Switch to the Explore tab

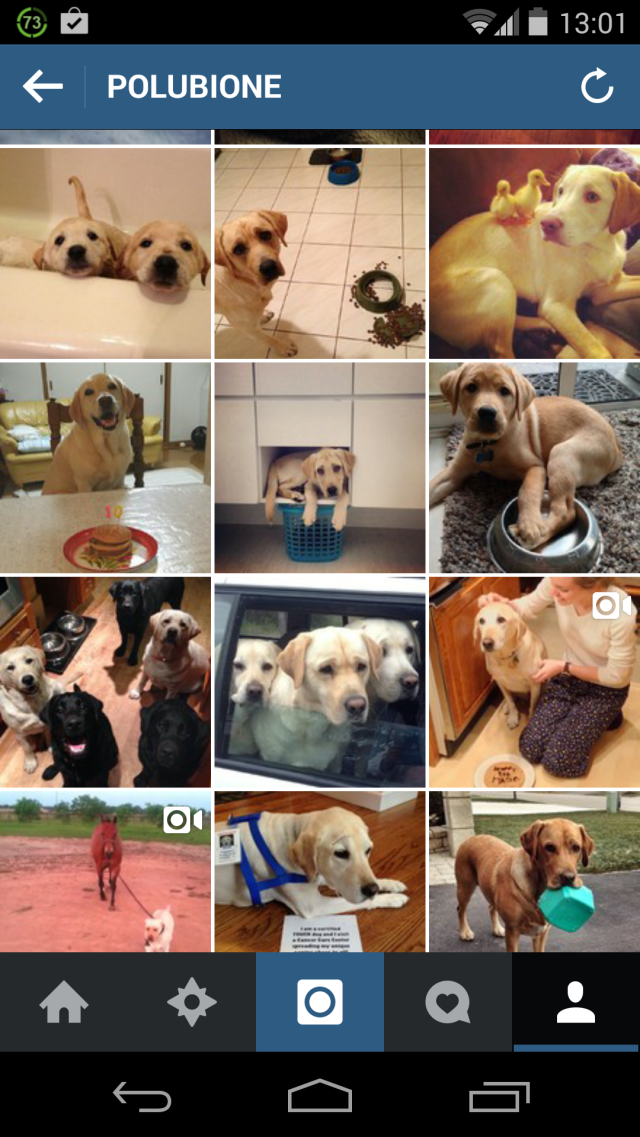pyautogui.click(x=192, y=1002)
